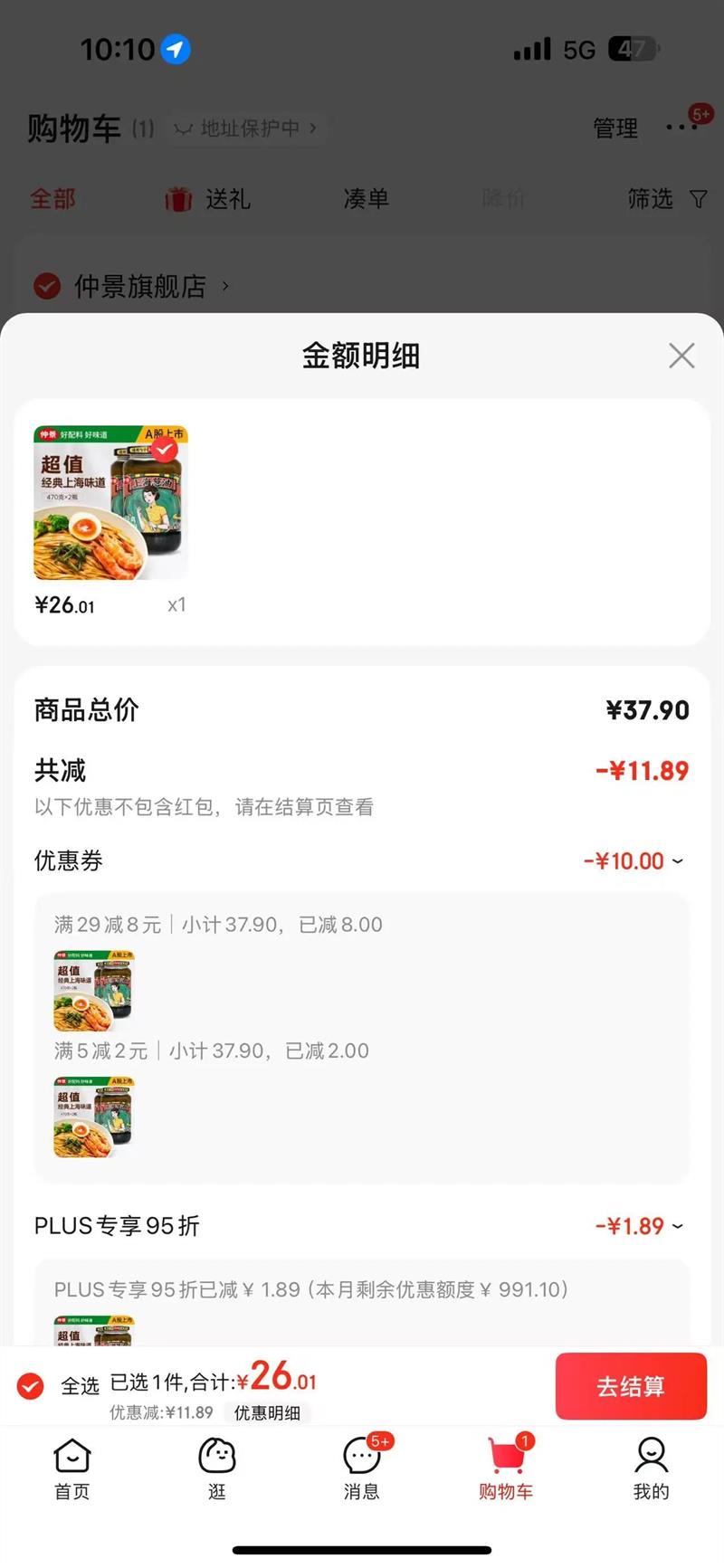Open the 我的 profile tab
Viewport: 724px width, 1568px height.
(651, 1468)
